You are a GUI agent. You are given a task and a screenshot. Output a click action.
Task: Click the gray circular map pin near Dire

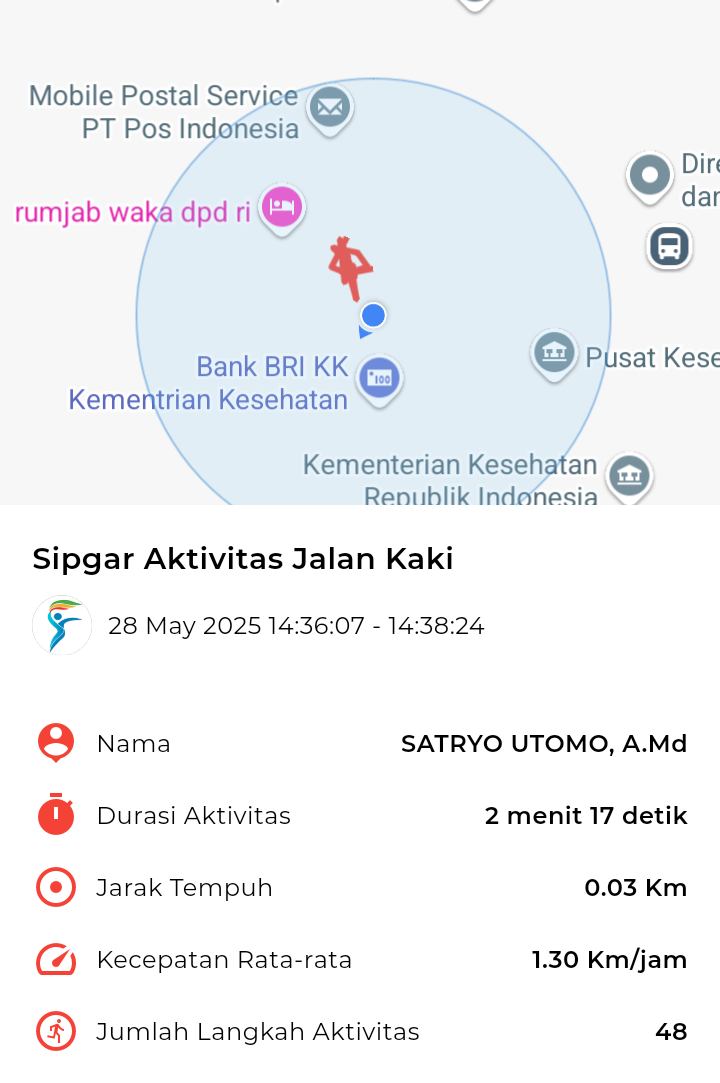(649, 175)
